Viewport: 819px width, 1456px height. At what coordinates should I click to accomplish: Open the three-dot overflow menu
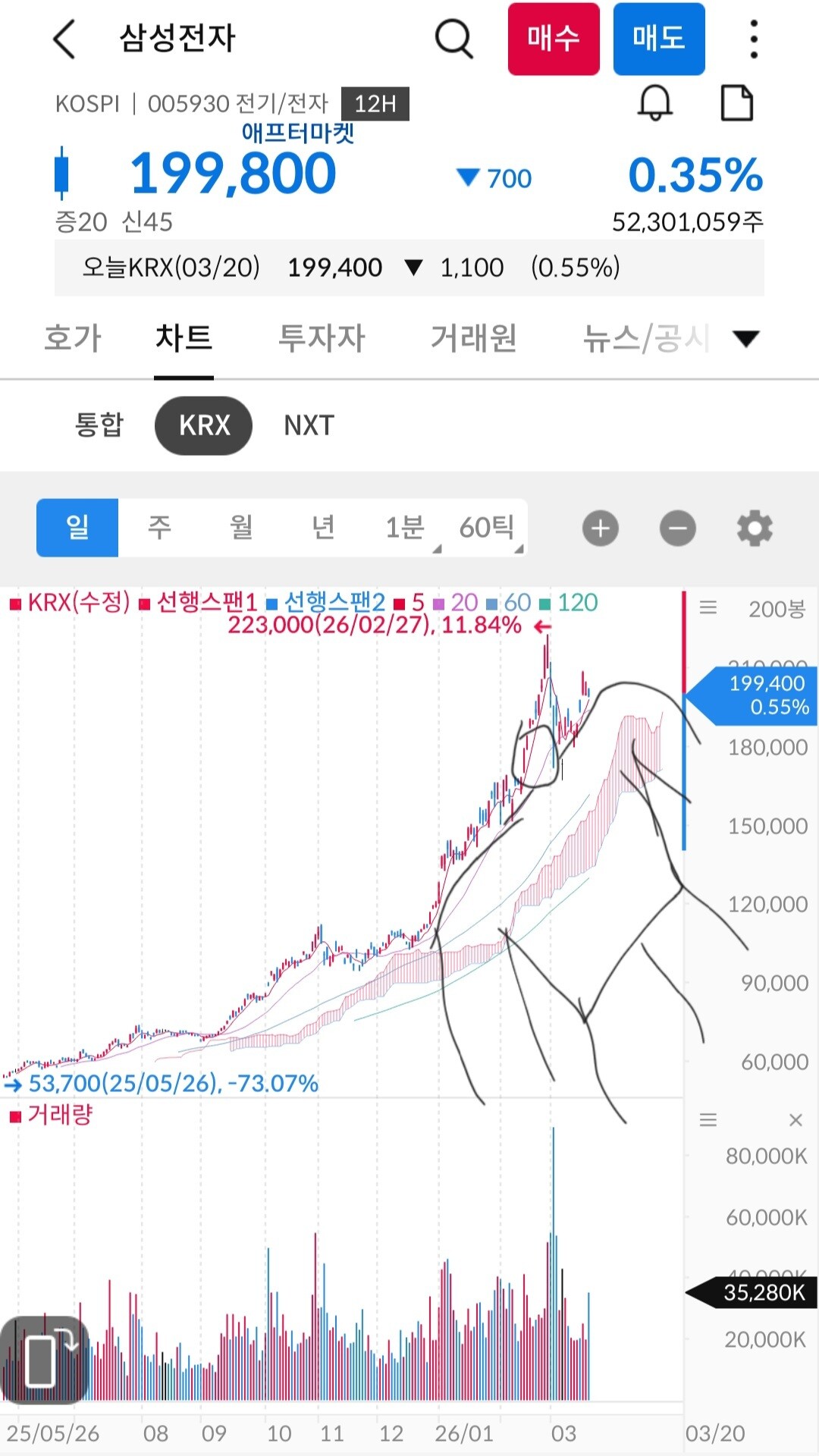point(753,39)
